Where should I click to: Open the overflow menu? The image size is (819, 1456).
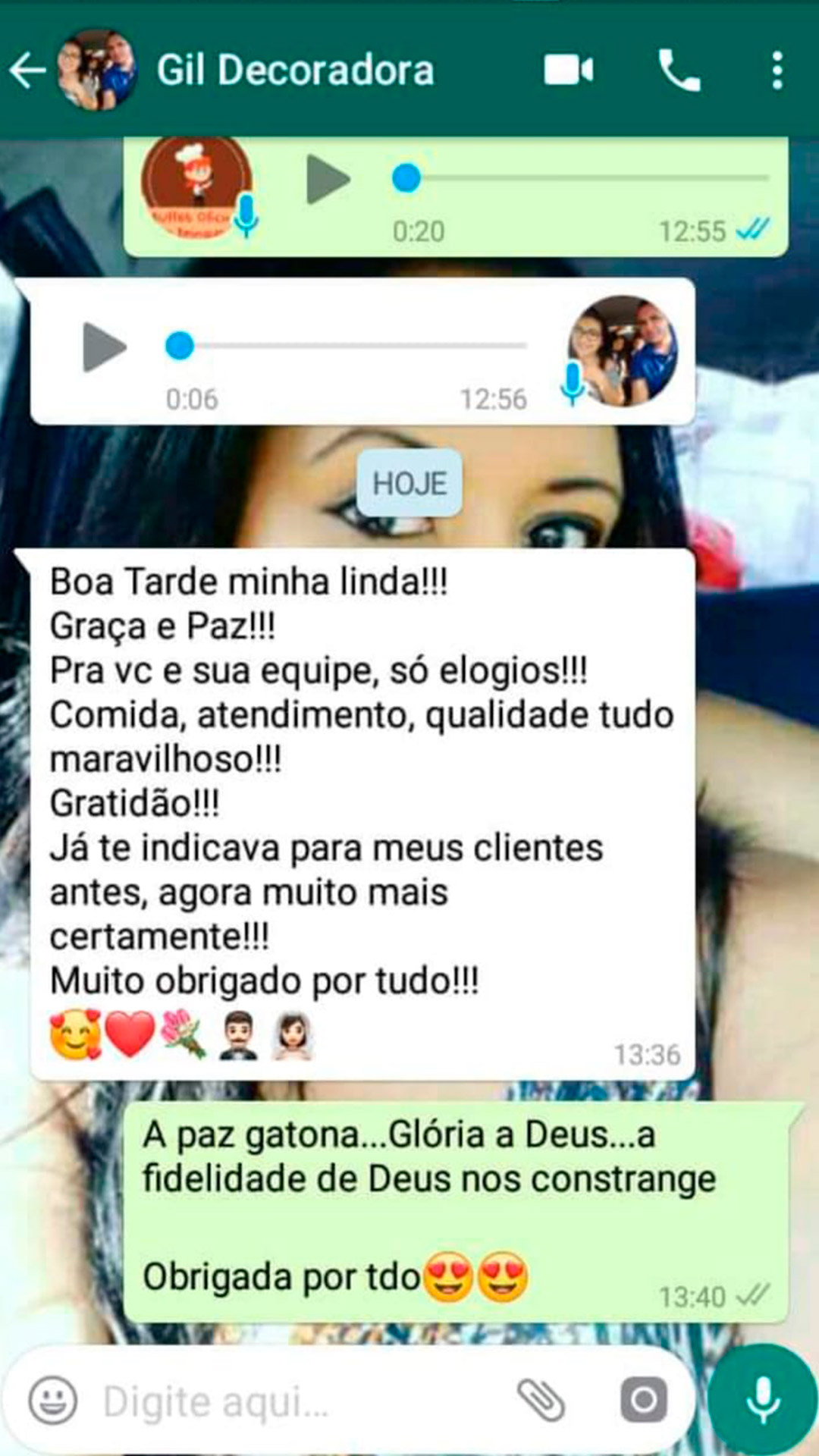click(x=777, y=71)
